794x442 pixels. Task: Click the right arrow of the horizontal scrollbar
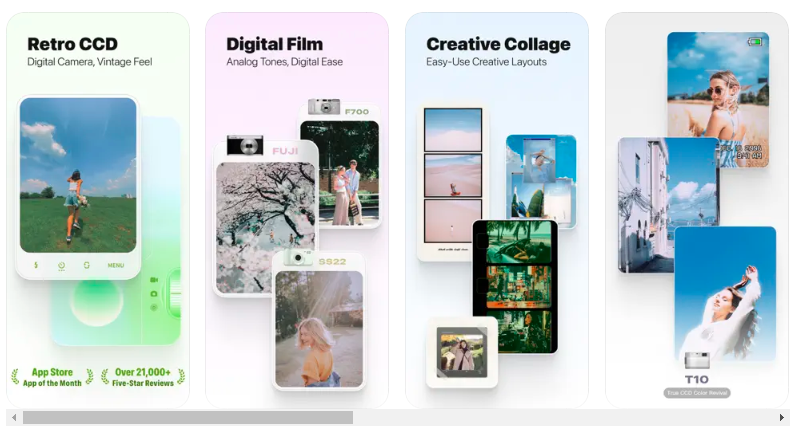pyautogui.click(x=782, y=417)
